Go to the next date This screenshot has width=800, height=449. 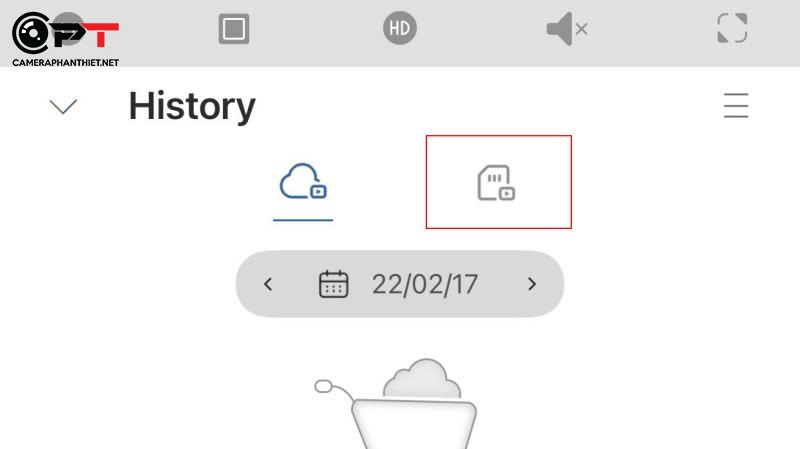[531, 284]
